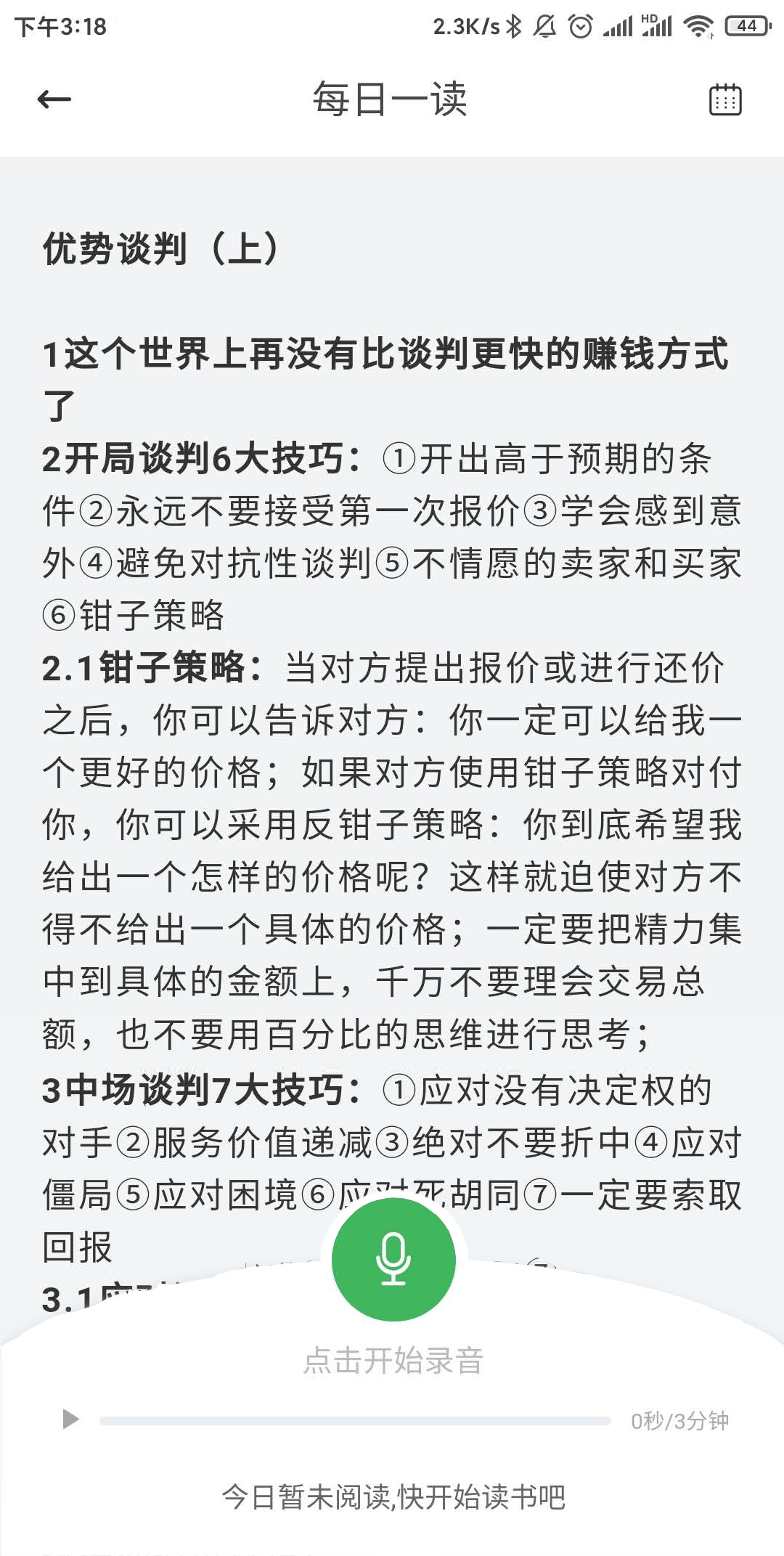Start recording with the microphone button

coord(393,1259)
